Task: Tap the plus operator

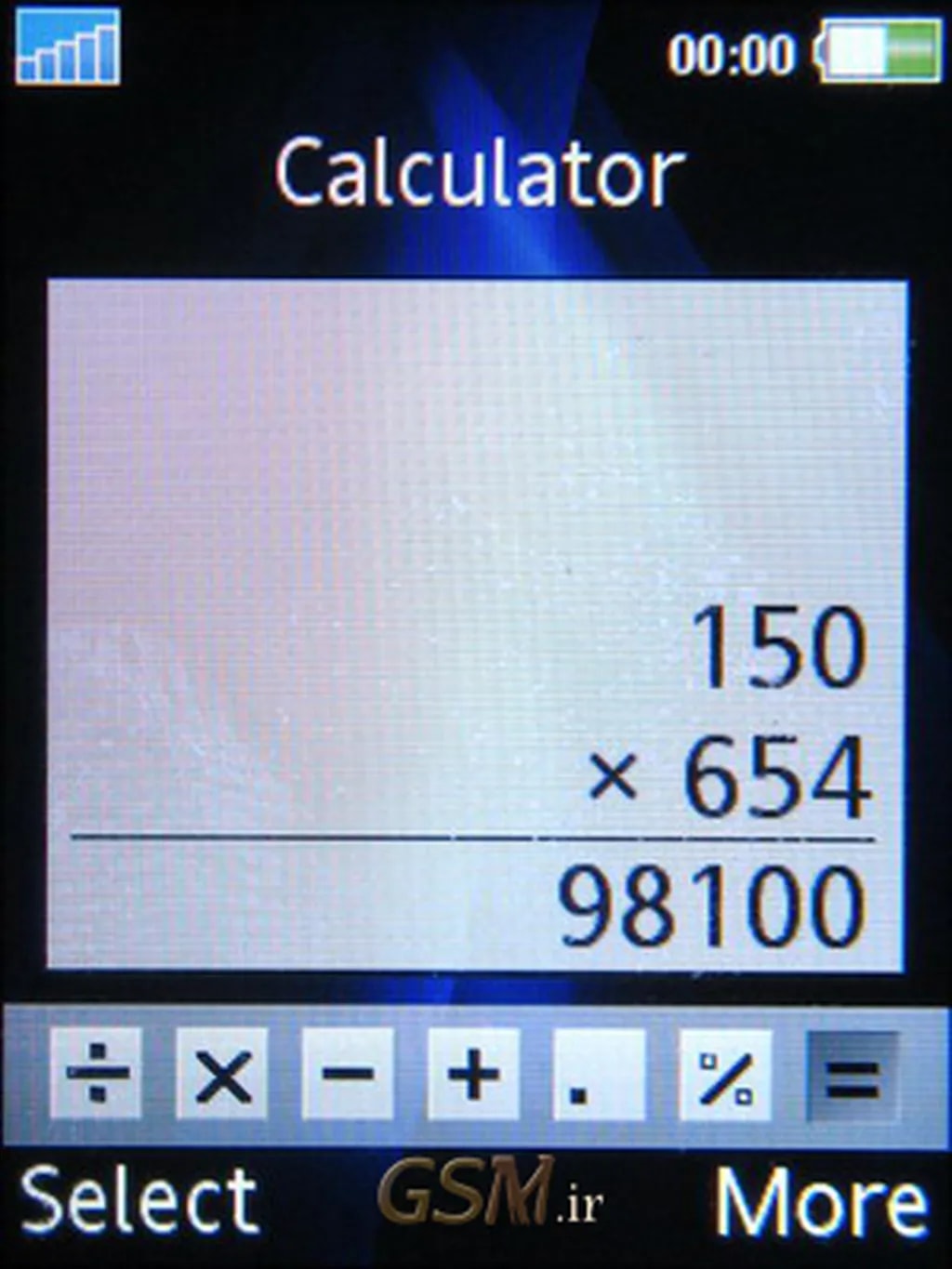Action: click(472, 1075)
